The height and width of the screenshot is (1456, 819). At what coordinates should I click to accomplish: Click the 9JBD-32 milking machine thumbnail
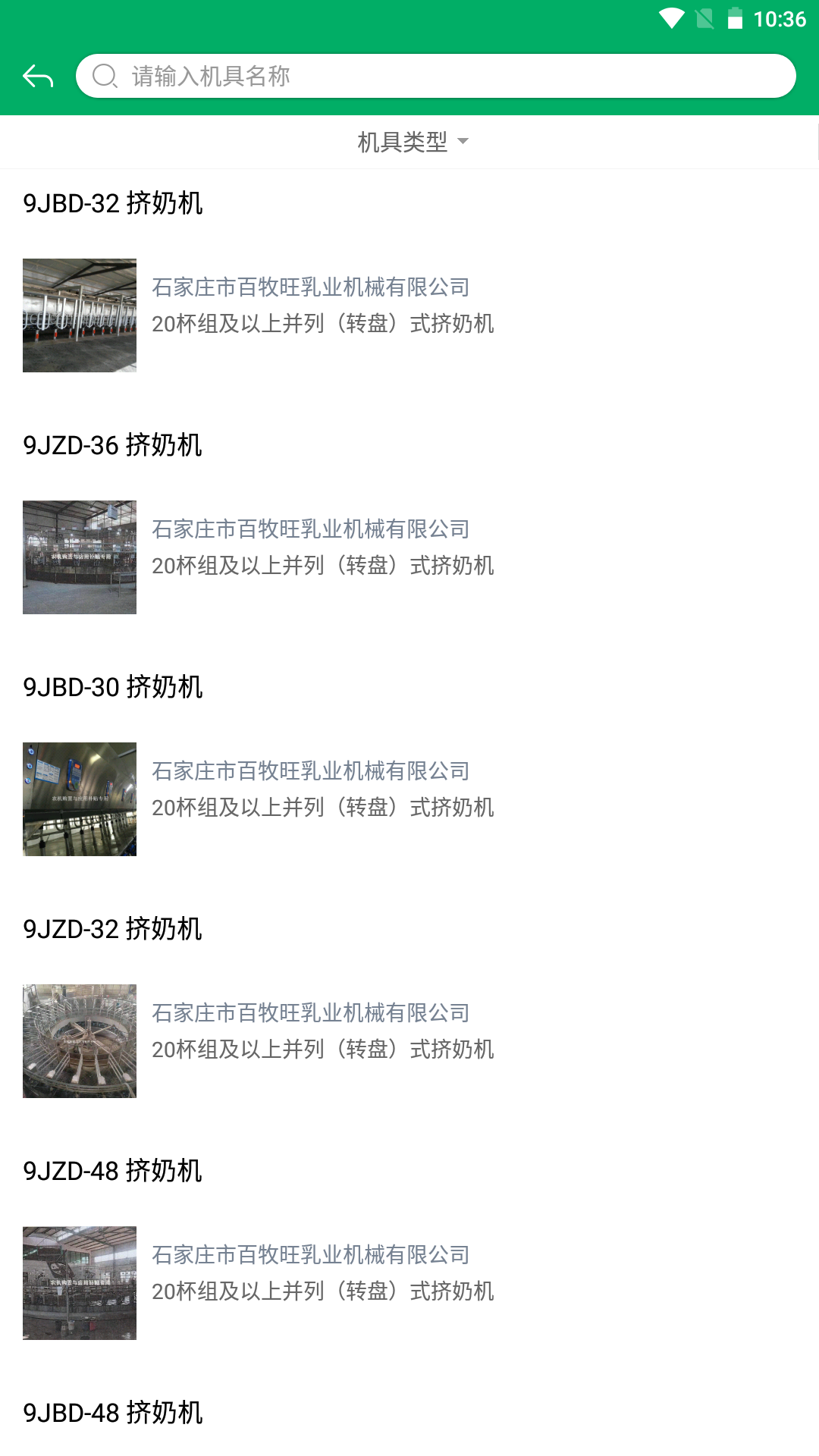point(79,315)
